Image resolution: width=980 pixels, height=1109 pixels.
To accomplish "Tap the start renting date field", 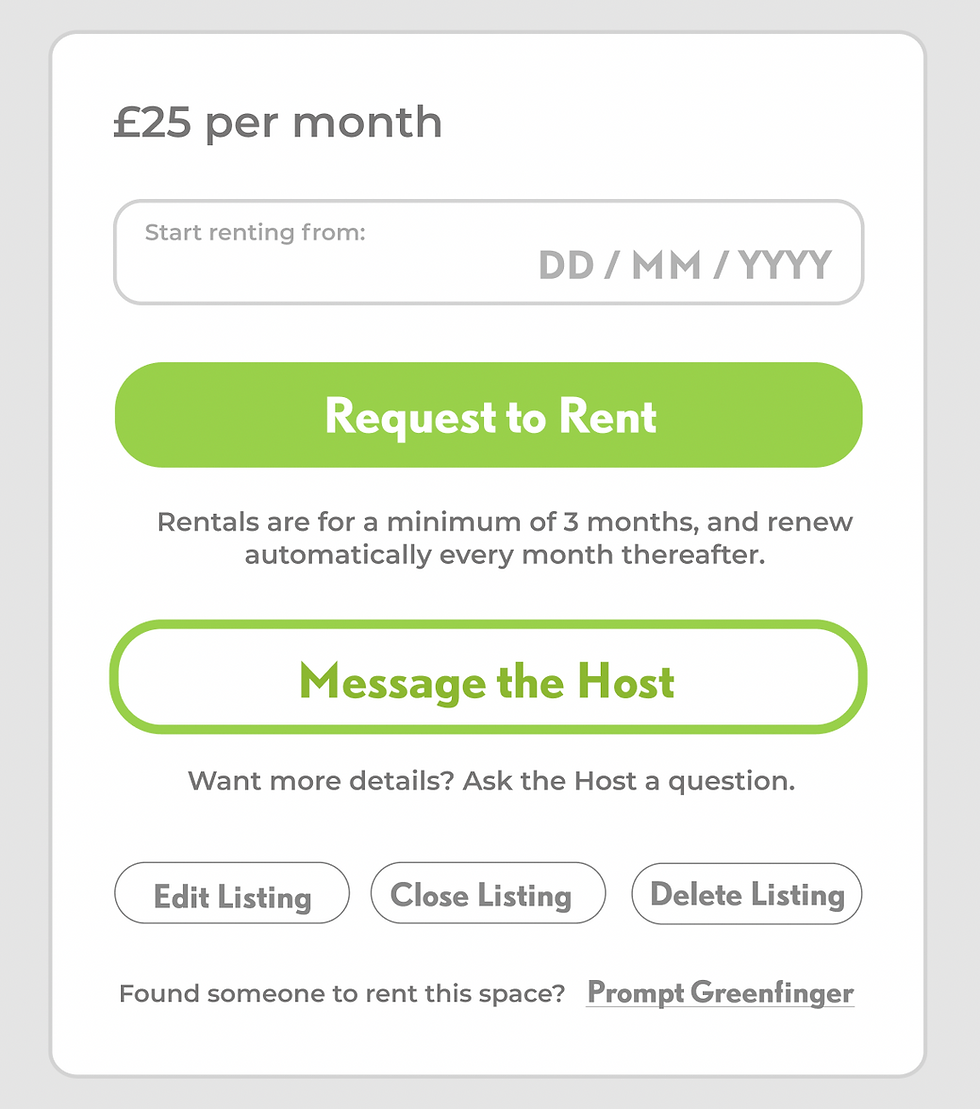I will [x=488, y=253].
